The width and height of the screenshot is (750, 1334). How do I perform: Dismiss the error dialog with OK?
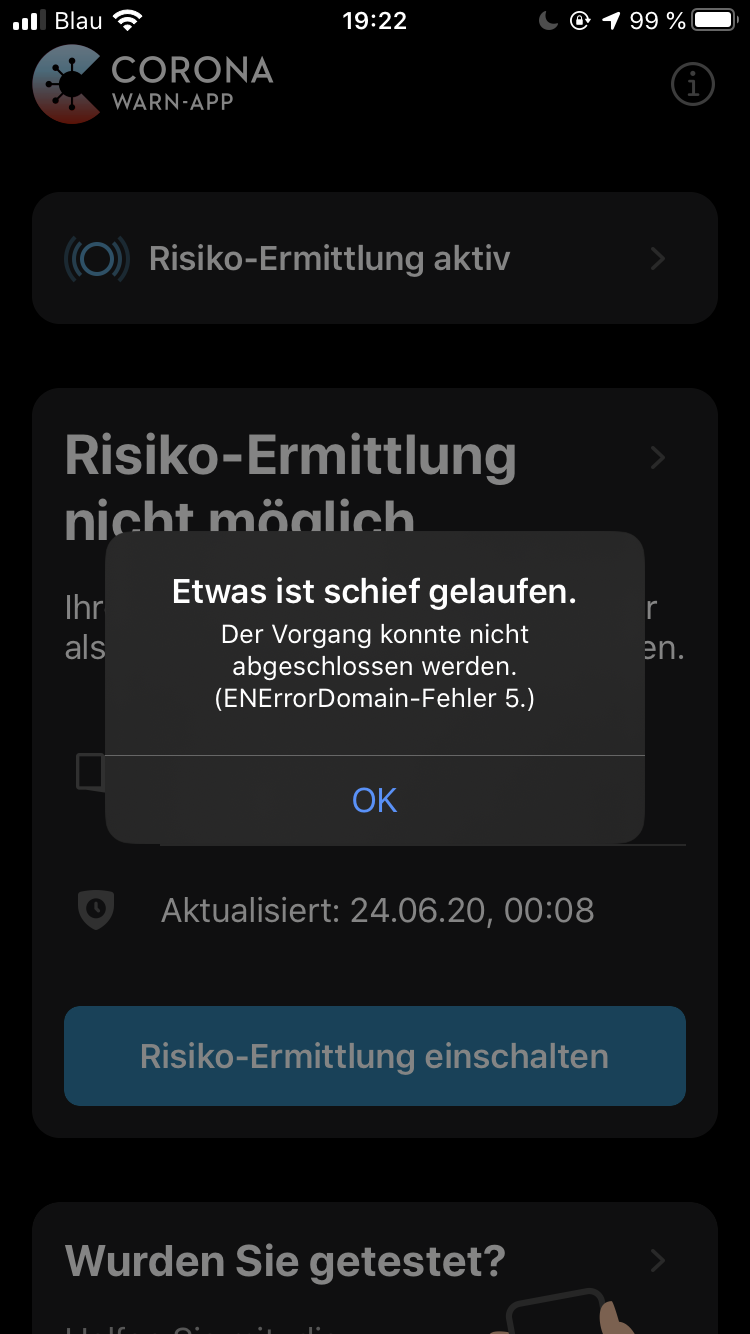point(375,800)
